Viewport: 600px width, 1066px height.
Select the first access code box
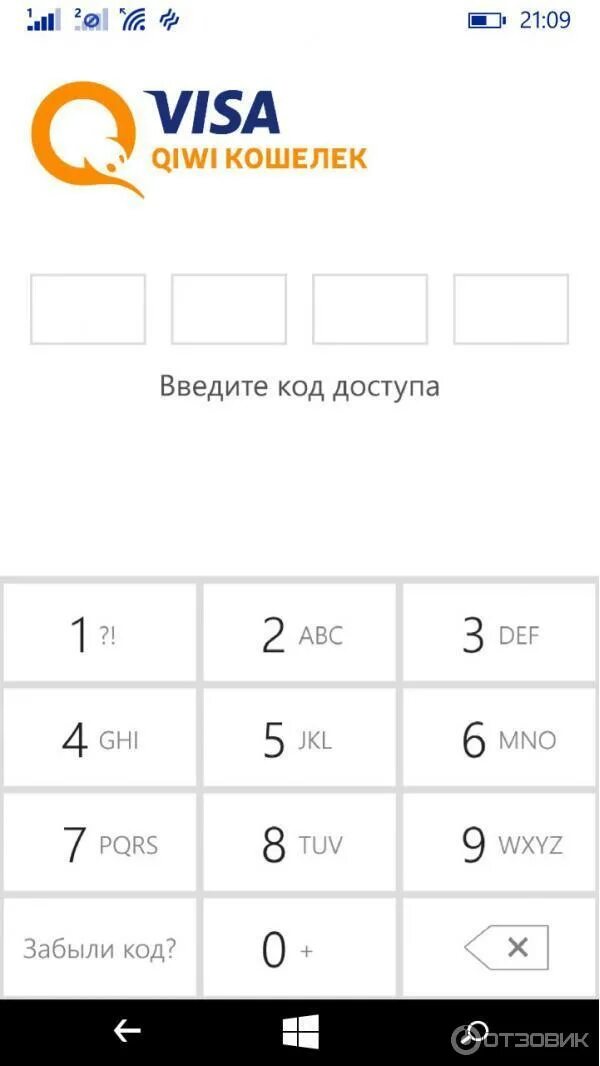(88, 309)
